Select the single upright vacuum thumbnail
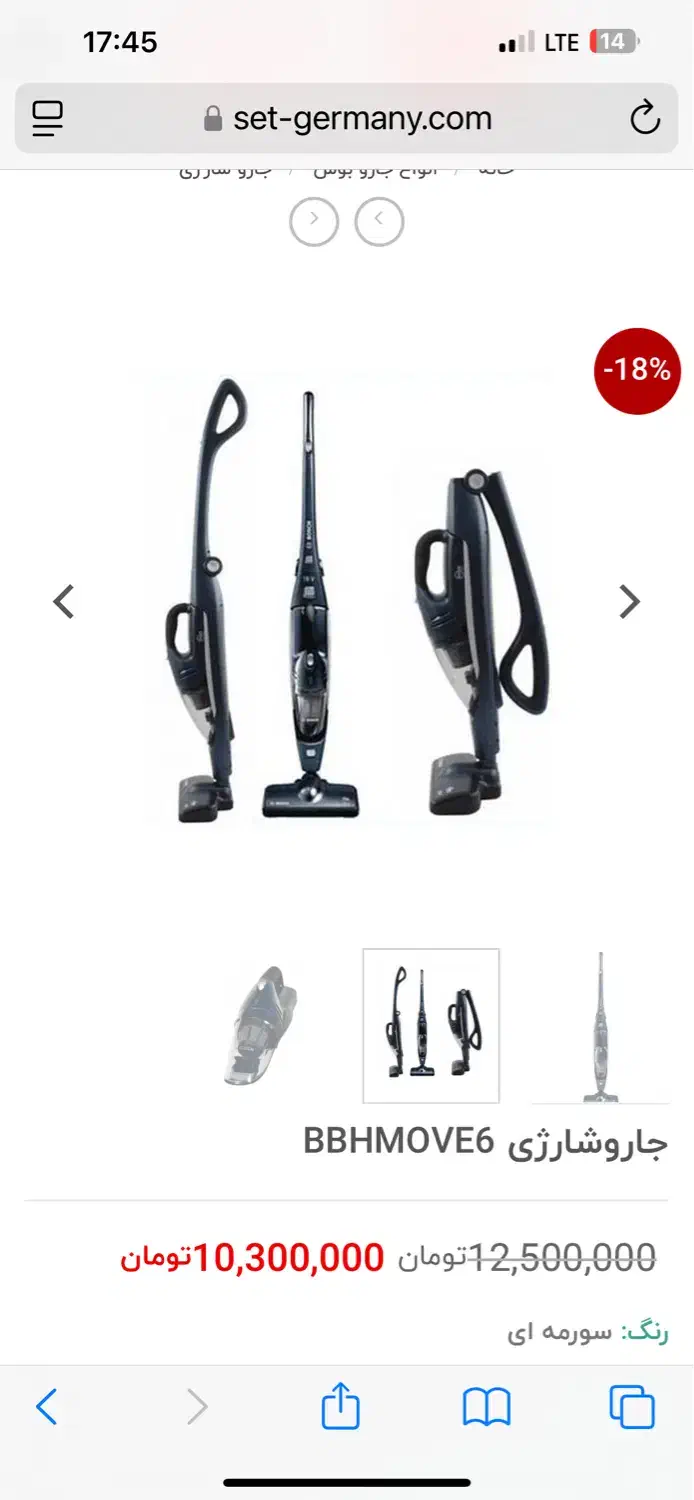Viewport: 694px width, 1500px height. click(600, 1026)
